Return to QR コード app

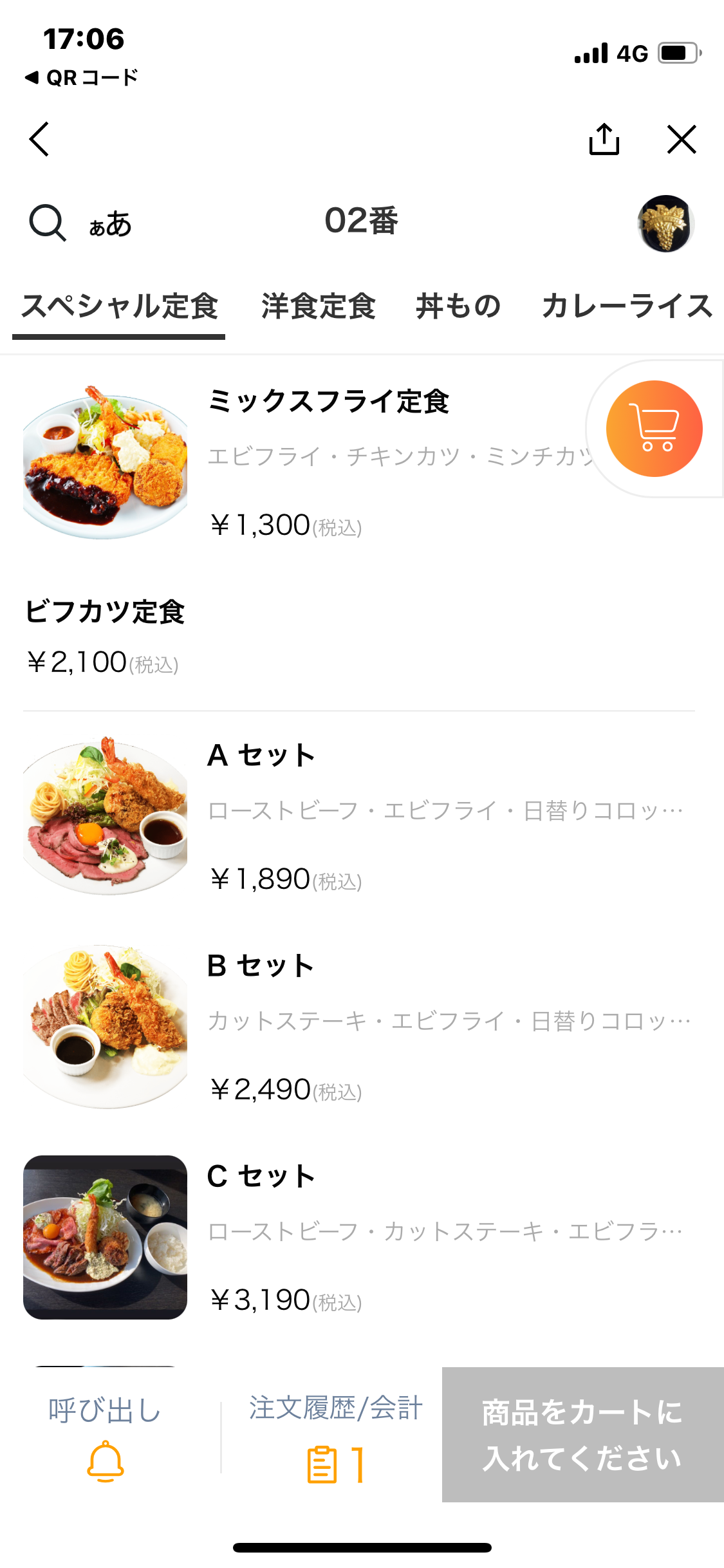pos(82,78)
